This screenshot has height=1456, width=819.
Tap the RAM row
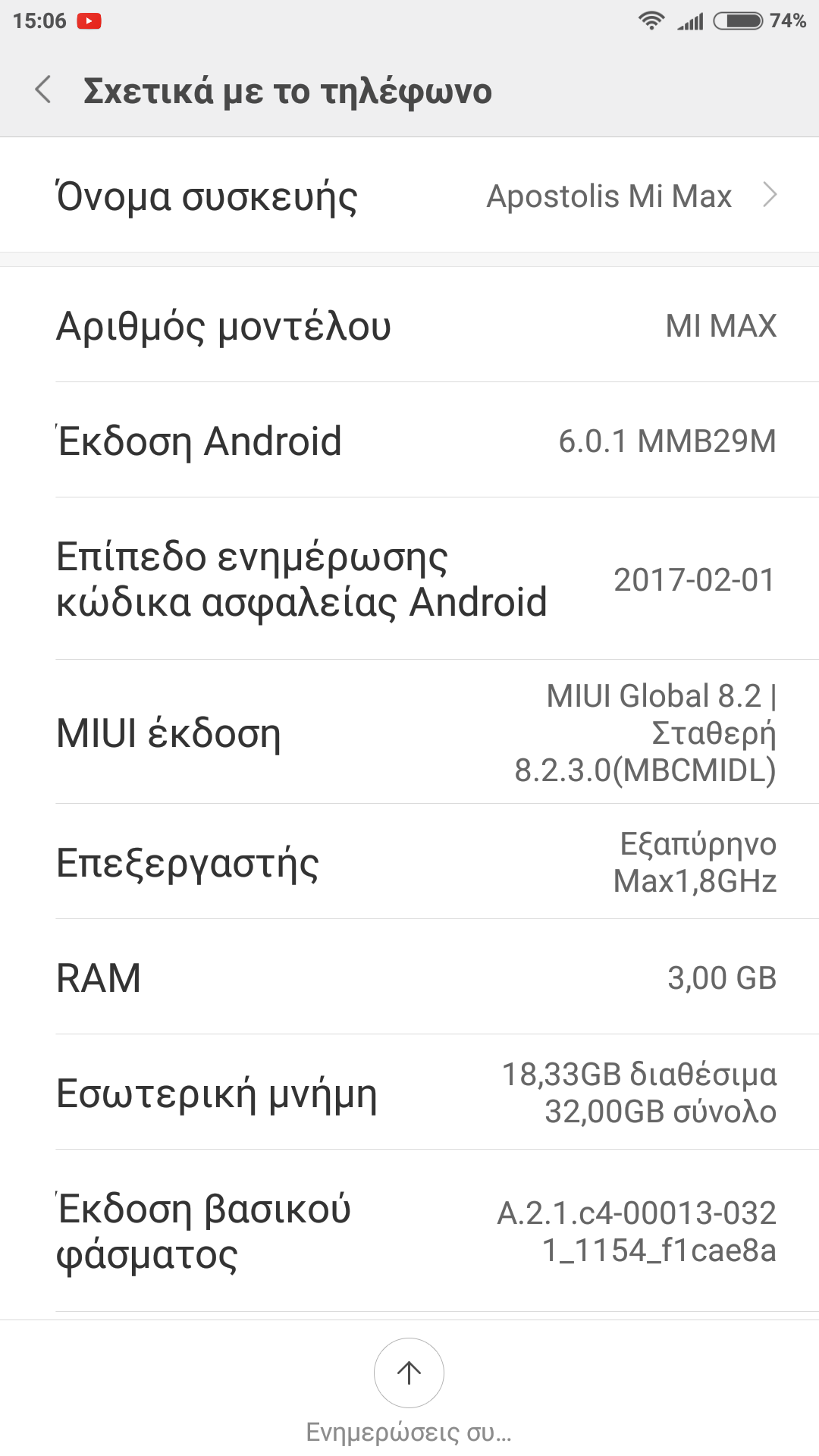(x=409, y=977)
